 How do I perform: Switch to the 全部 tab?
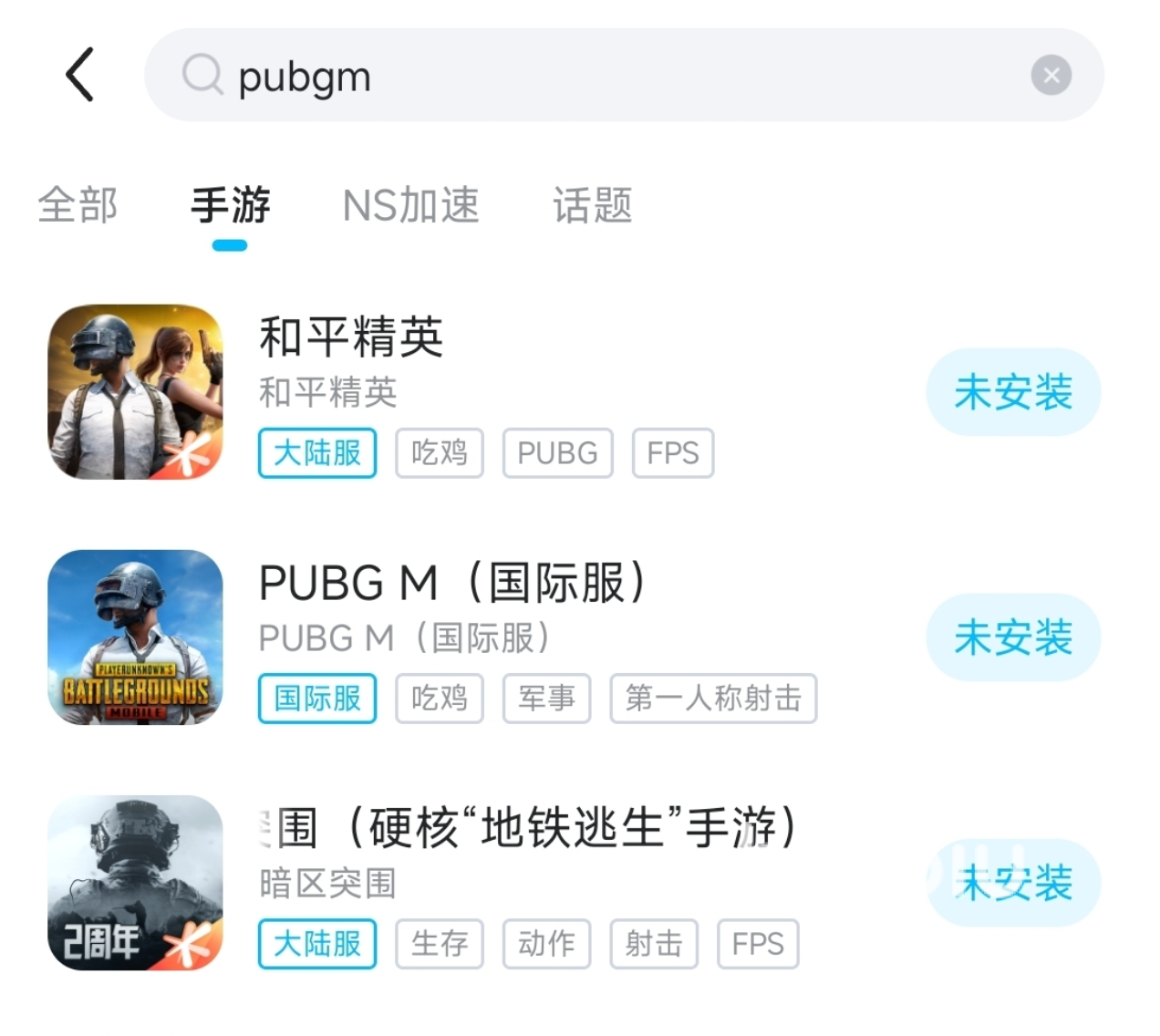point(78,205)
